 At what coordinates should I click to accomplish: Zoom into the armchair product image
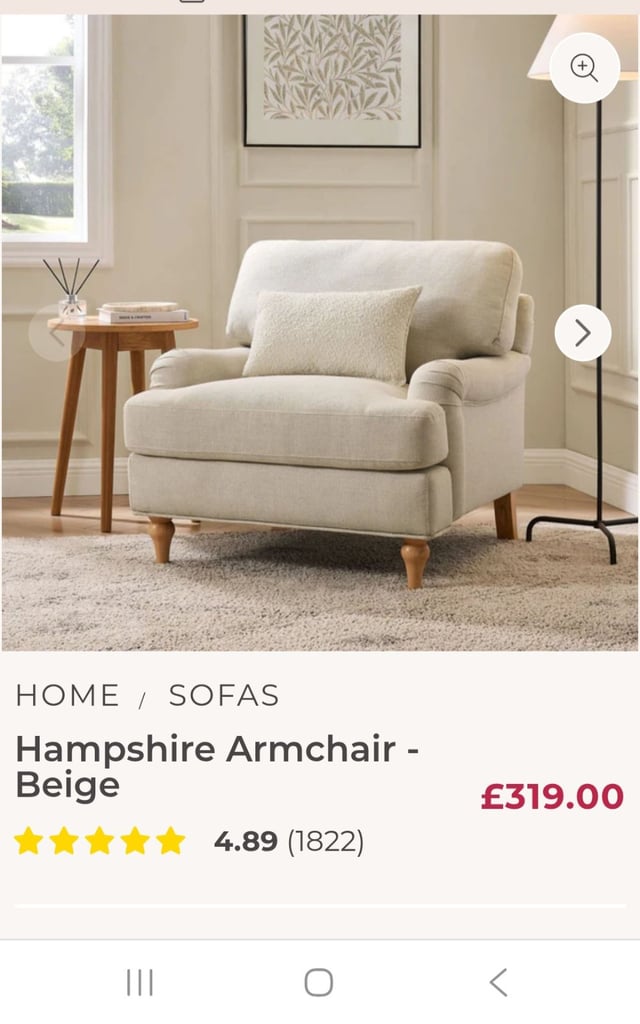point(584,67)
